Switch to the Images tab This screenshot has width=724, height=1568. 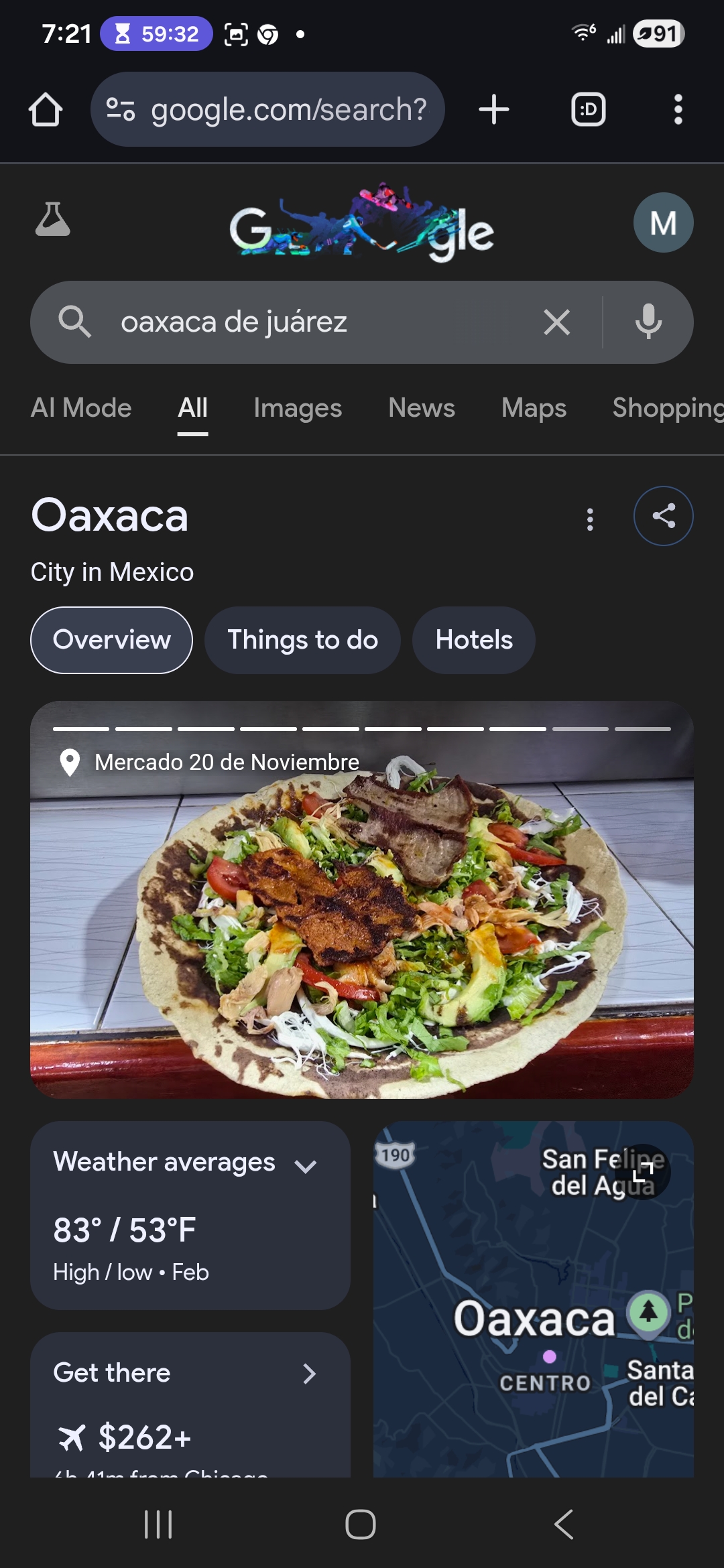298,408
